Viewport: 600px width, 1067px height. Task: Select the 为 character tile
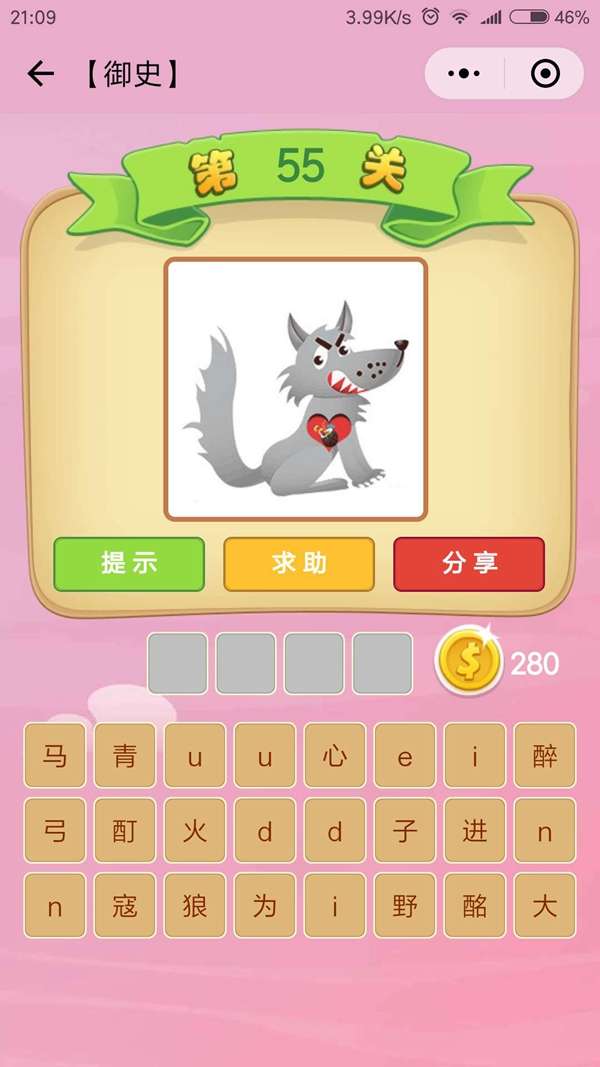(x=265, y=906)
